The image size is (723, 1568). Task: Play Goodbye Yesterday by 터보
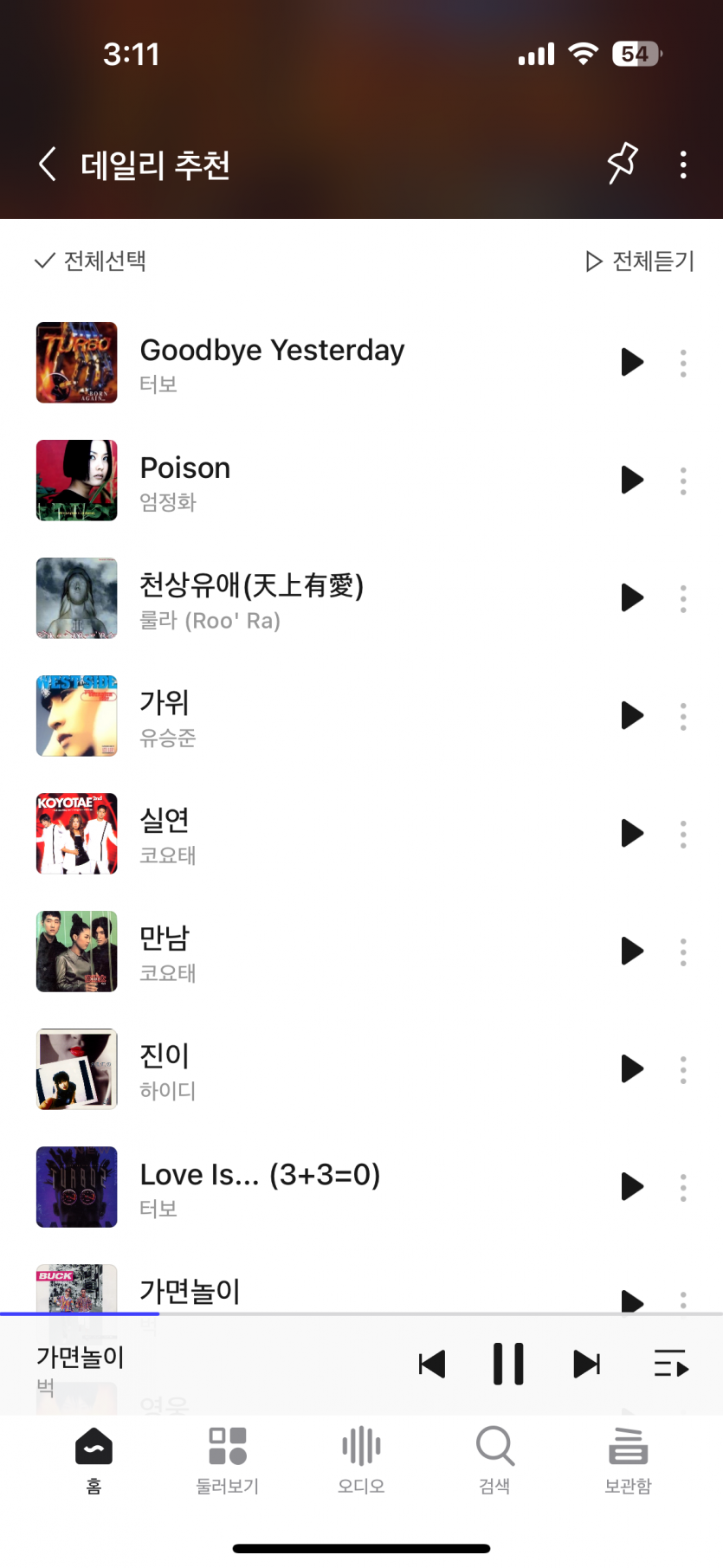632,362
